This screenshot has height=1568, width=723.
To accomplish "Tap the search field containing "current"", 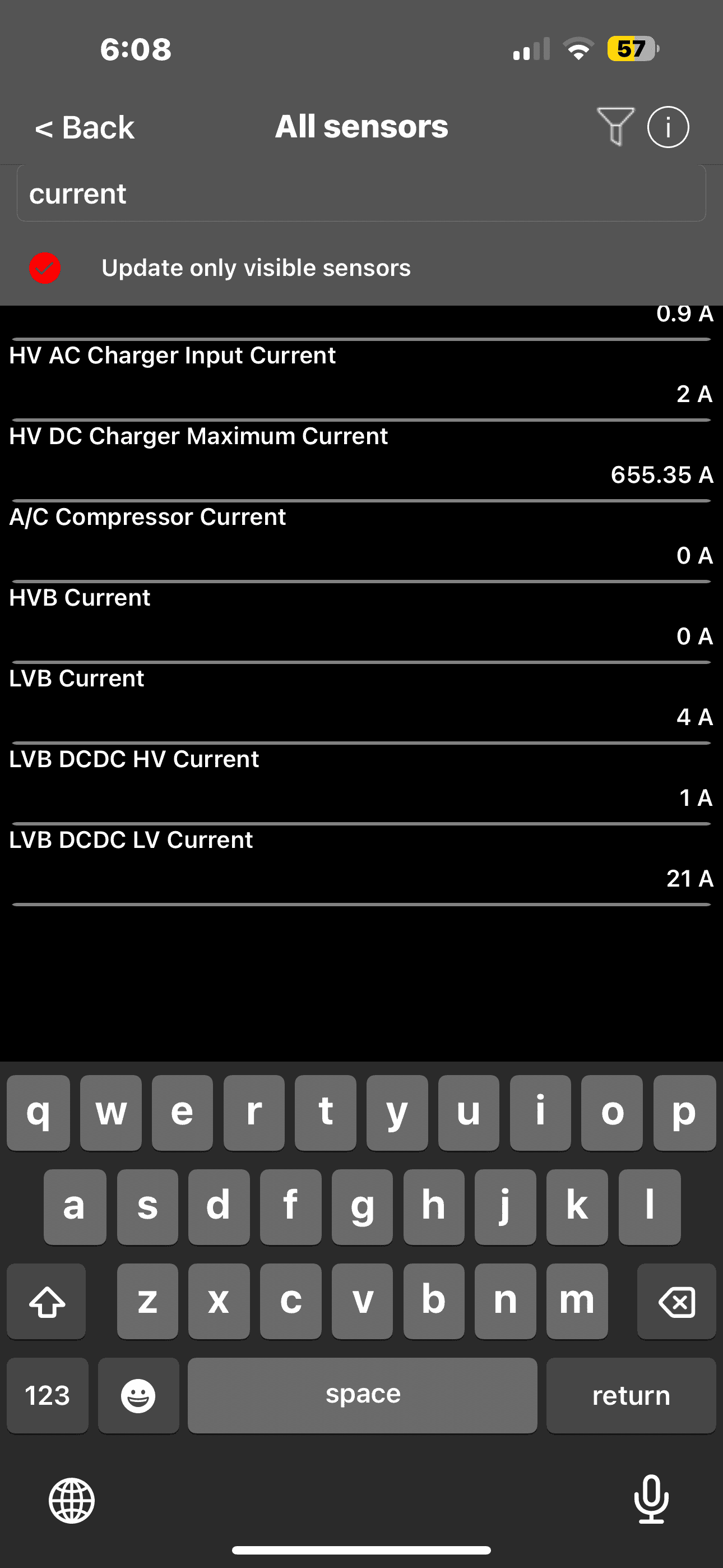I will coord(361,194).
